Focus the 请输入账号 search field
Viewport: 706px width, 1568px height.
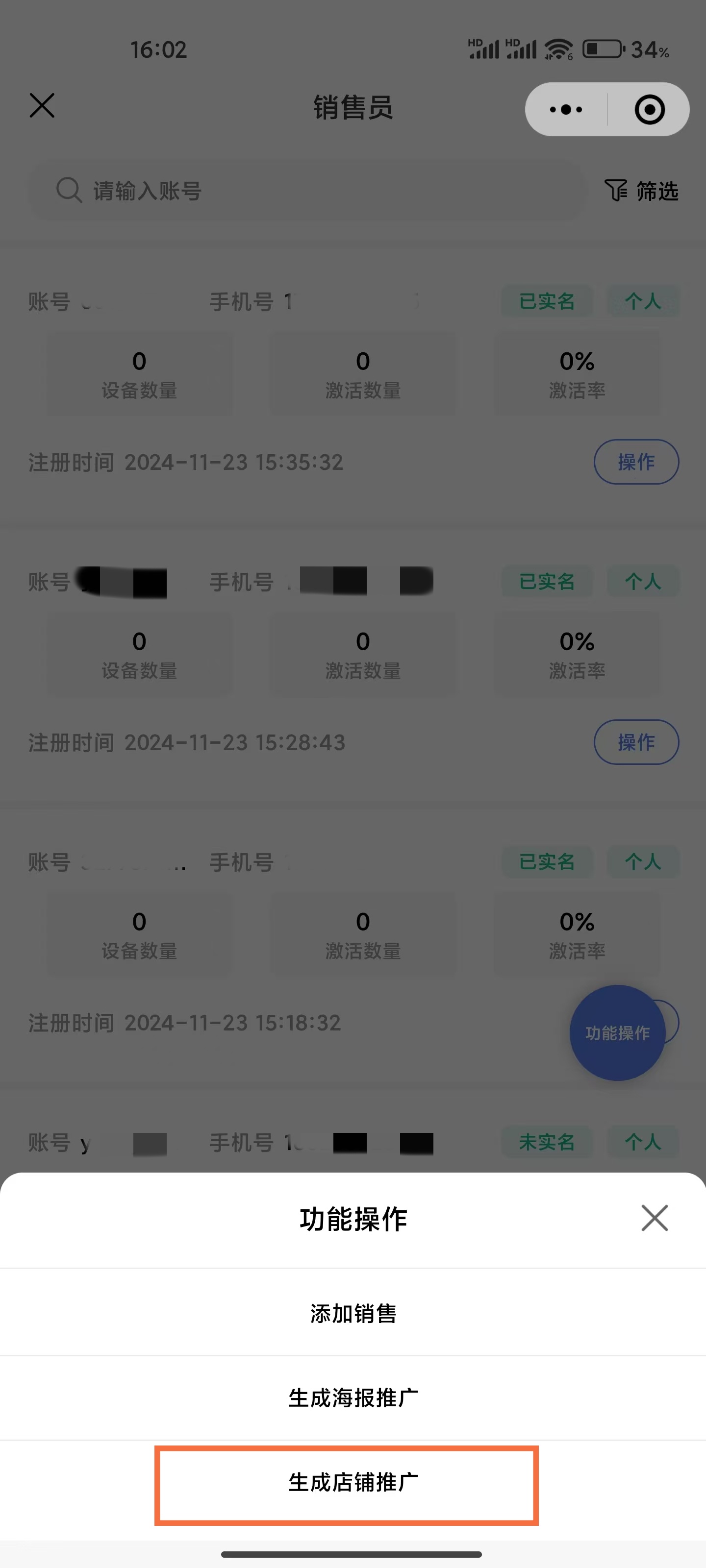(307, 191)
